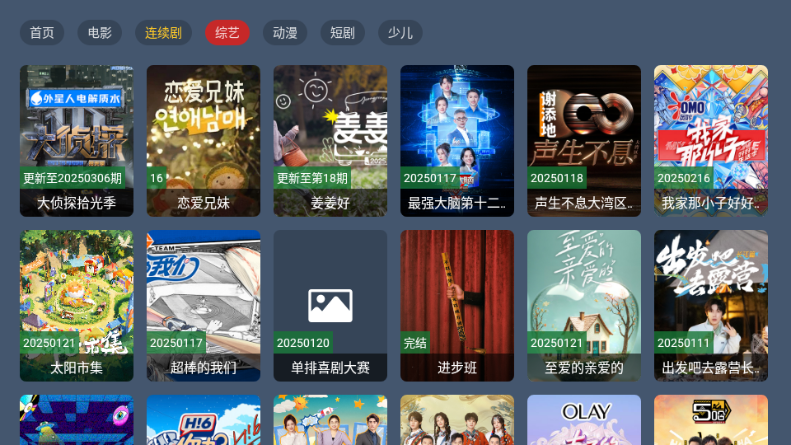
Task: Switch to the 短剧 tab
Action: tap(342, 32)
